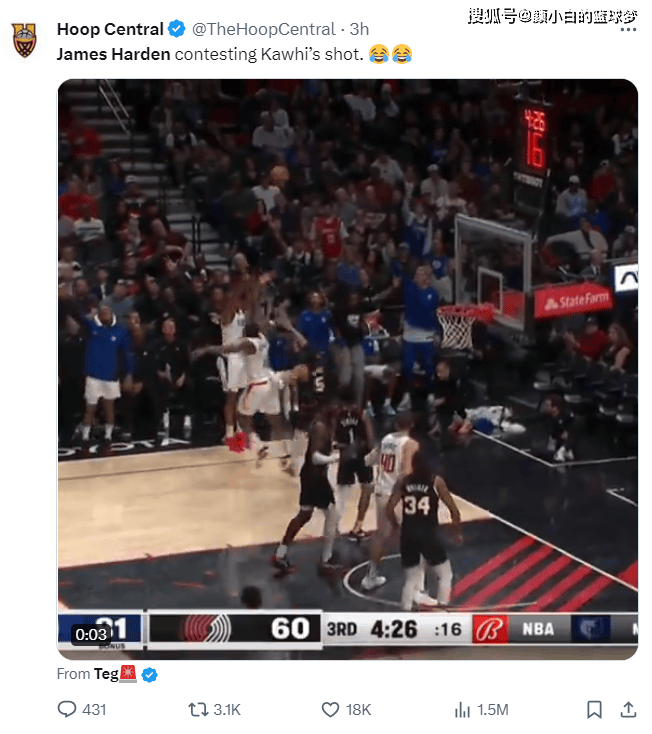This screenshot has height=734, width=652.
Task: Bookmark this Hoop Central tweet
Action: (594, 709)
